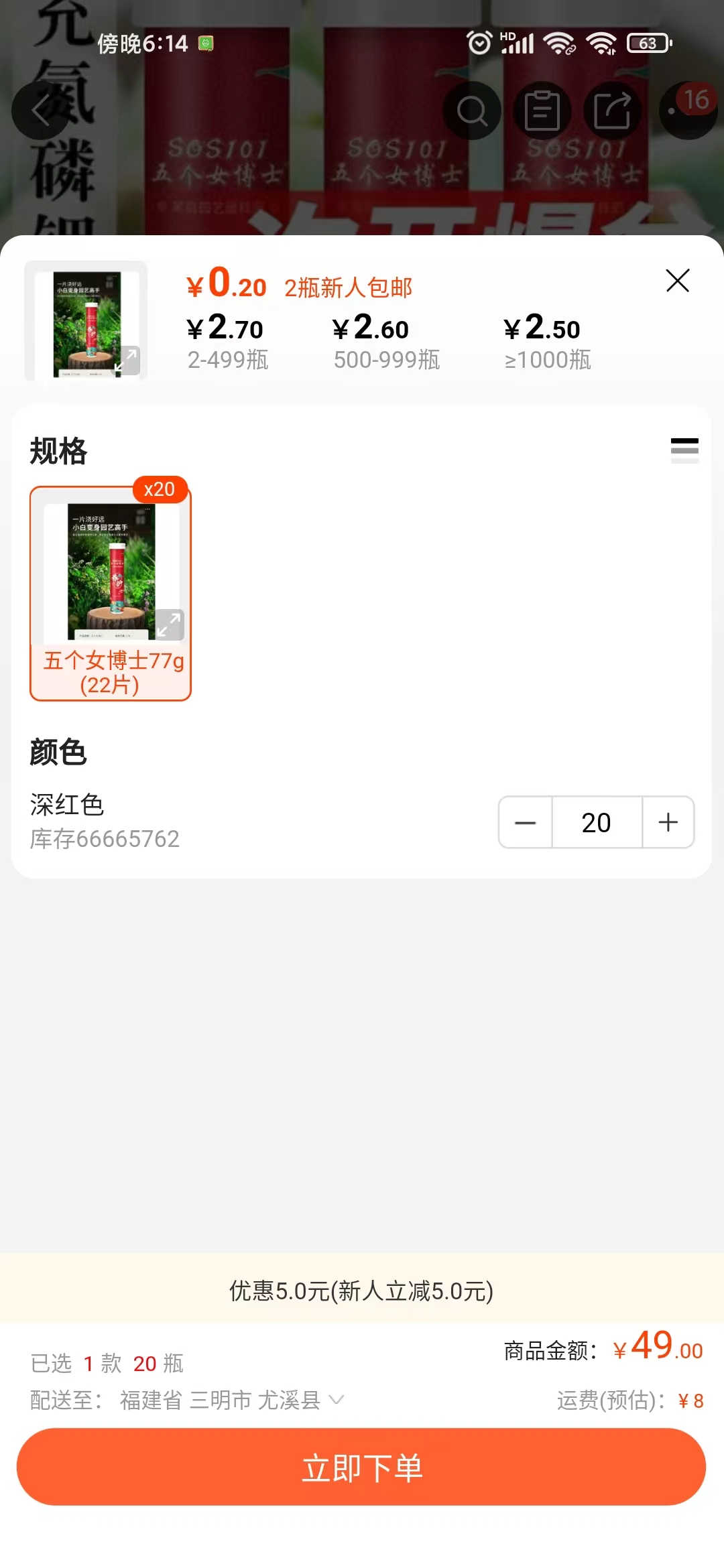The width and height of the screenshot is (724, 1568).
Task: Select the 五个女博士77g(22片) spec option
Action: [x=111, y=594]
